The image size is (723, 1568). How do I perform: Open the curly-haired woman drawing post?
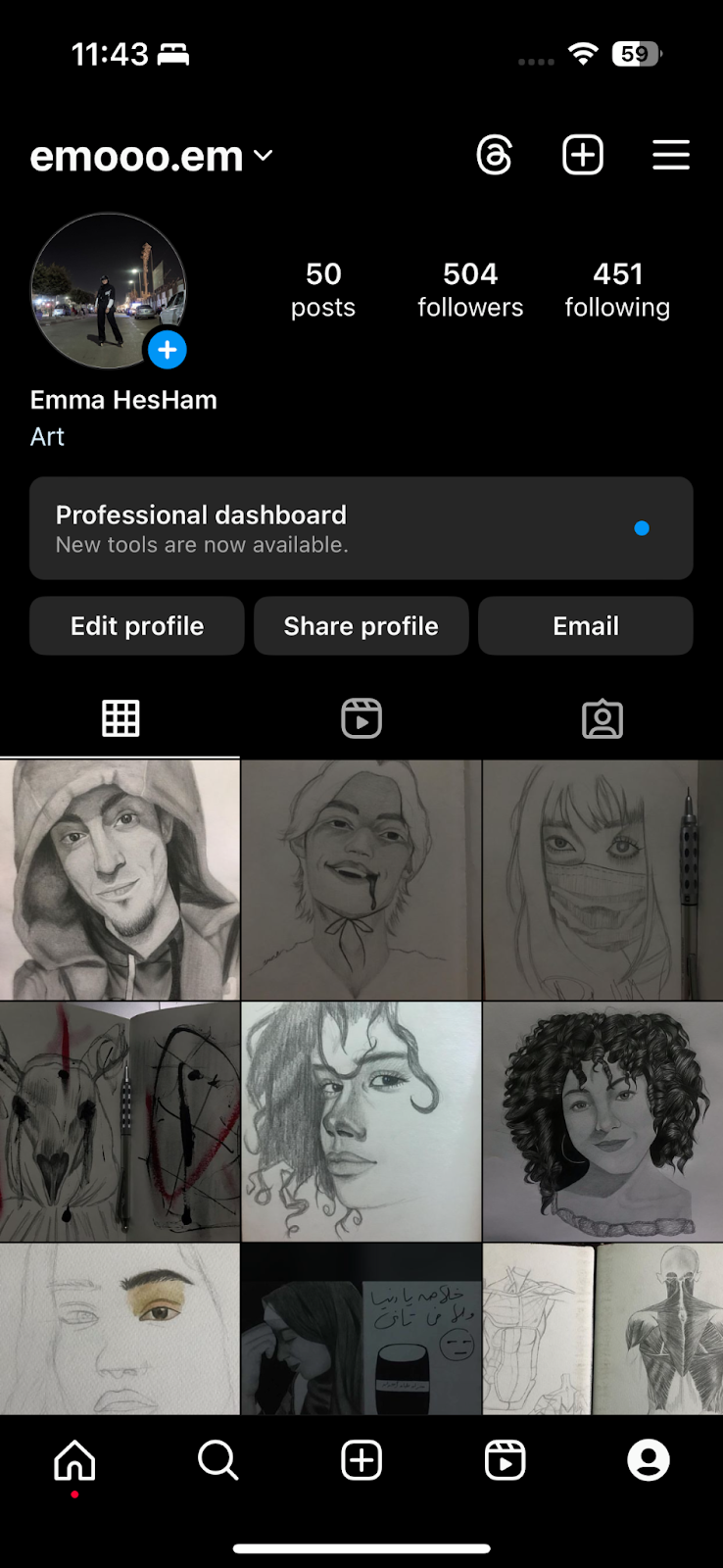point(602,1122)
